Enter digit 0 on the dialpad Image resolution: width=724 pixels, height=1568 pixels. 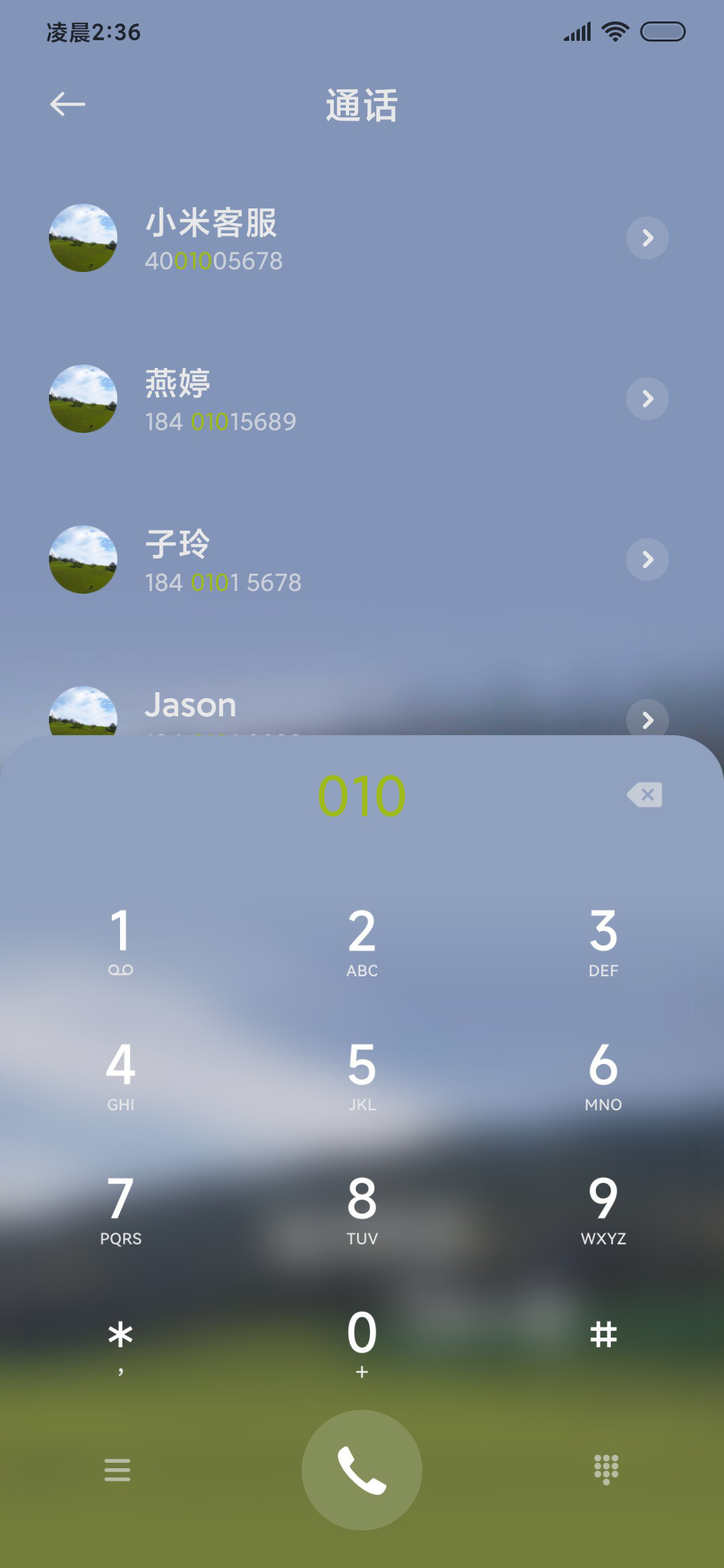362,1344
